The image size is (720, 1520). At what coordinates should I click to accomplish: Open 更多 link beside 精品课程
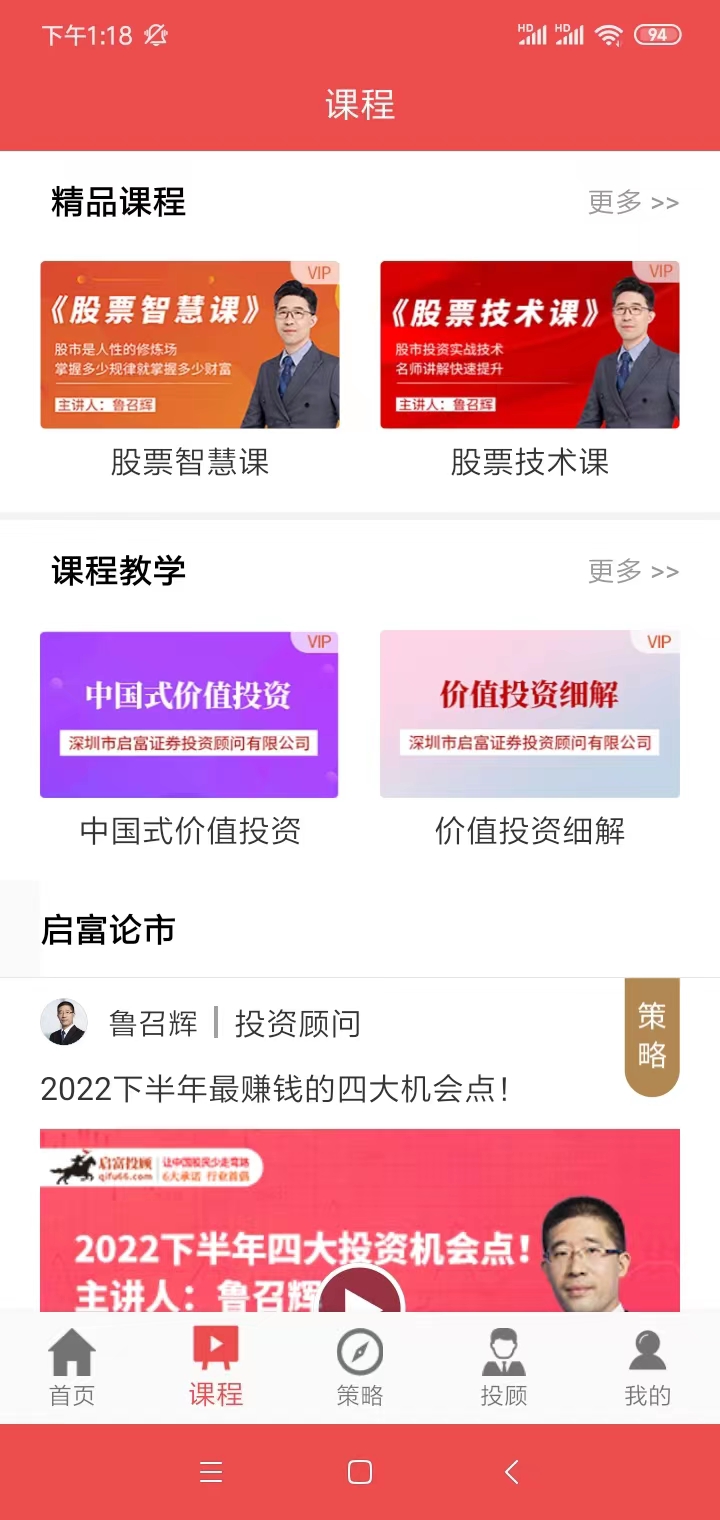point(633,203)
